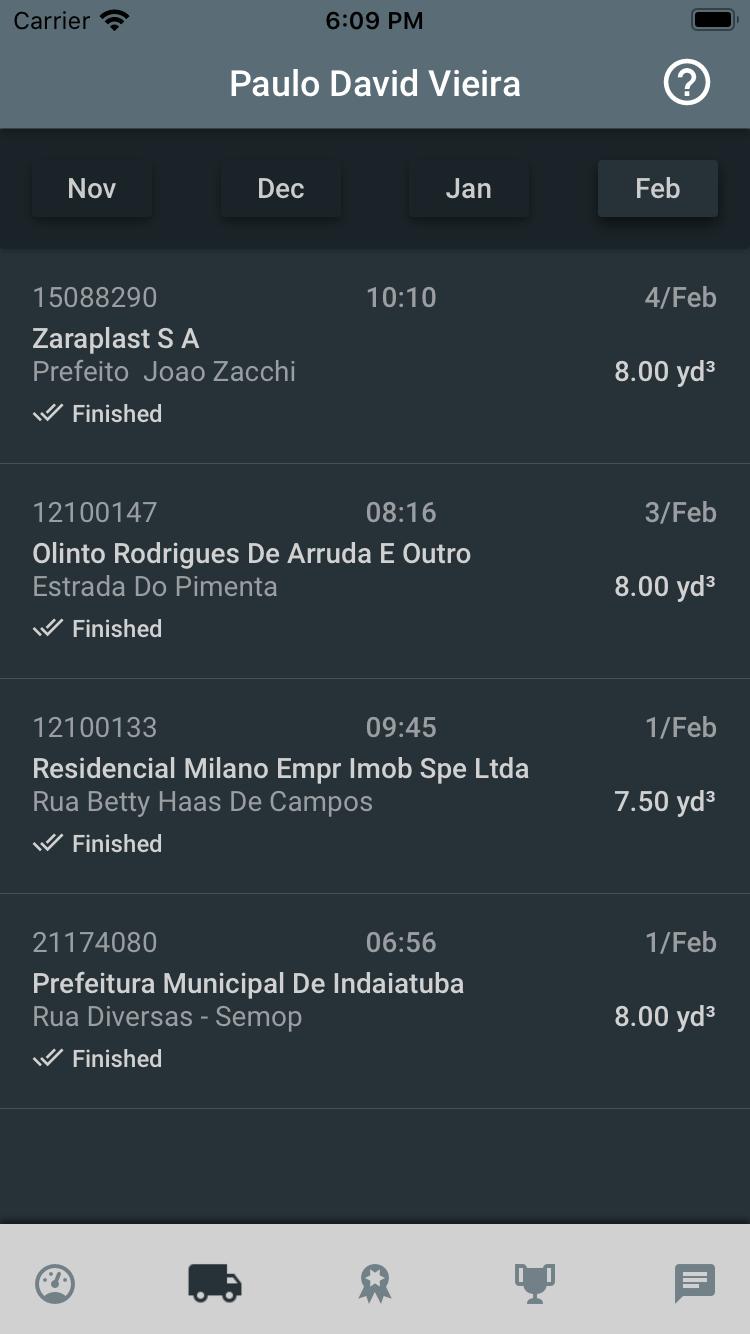Viewport: 750px width, 1334px height.
Task: Switch to the truck deliveries tab
Action: 215,1283
